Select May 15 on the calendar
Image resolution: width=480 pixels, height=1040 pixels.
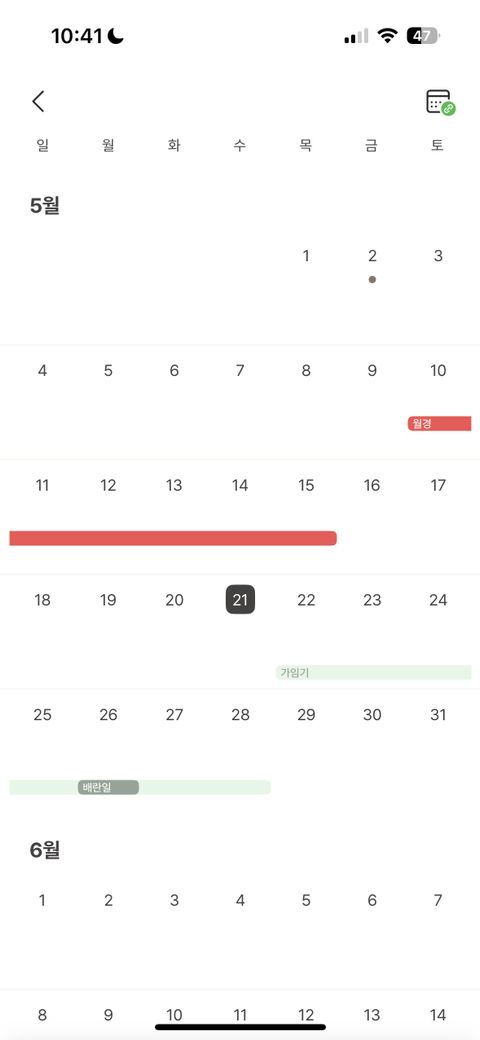(x=306, y=486)
